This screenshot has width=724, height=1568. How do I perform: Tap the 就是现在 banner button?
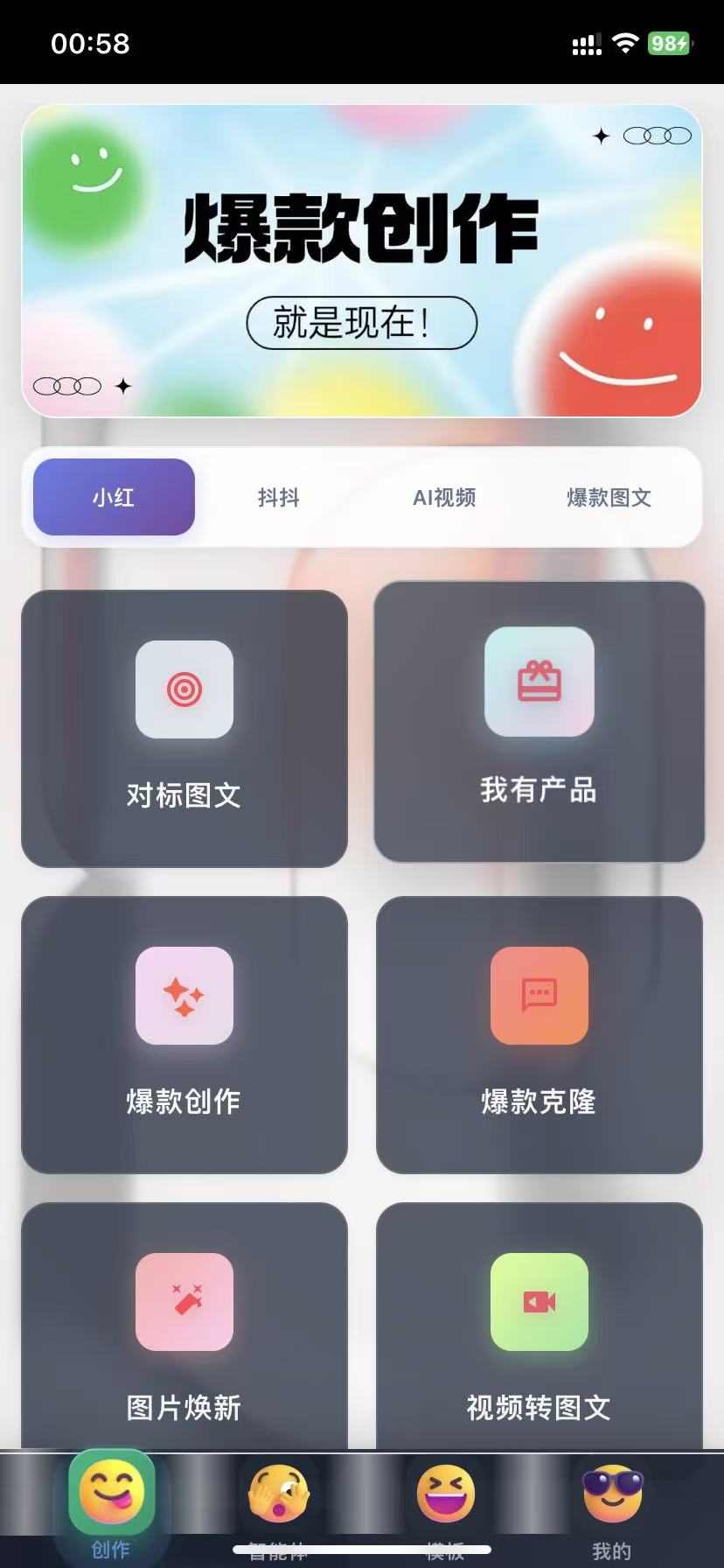tap(362, 323)
